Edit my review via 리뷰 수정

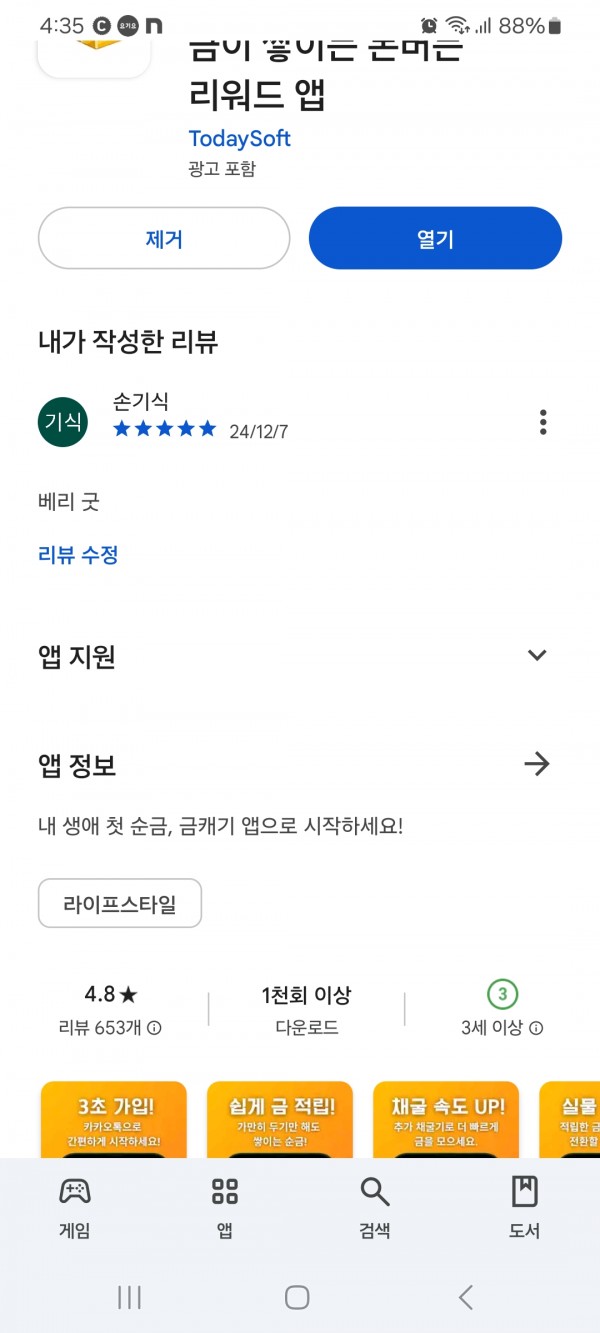[78, 555]
